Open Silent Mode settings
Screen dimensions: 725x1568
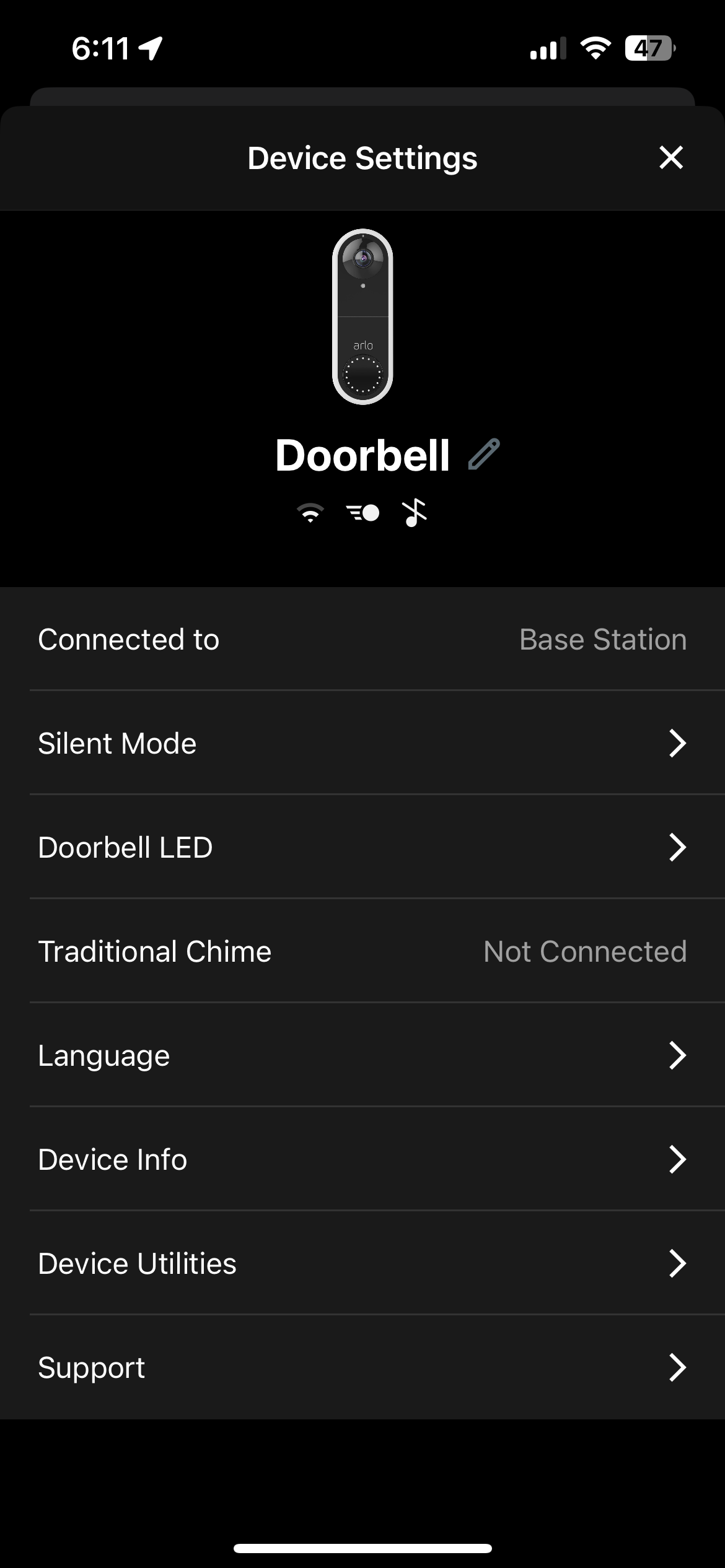(x=362, y=743)
